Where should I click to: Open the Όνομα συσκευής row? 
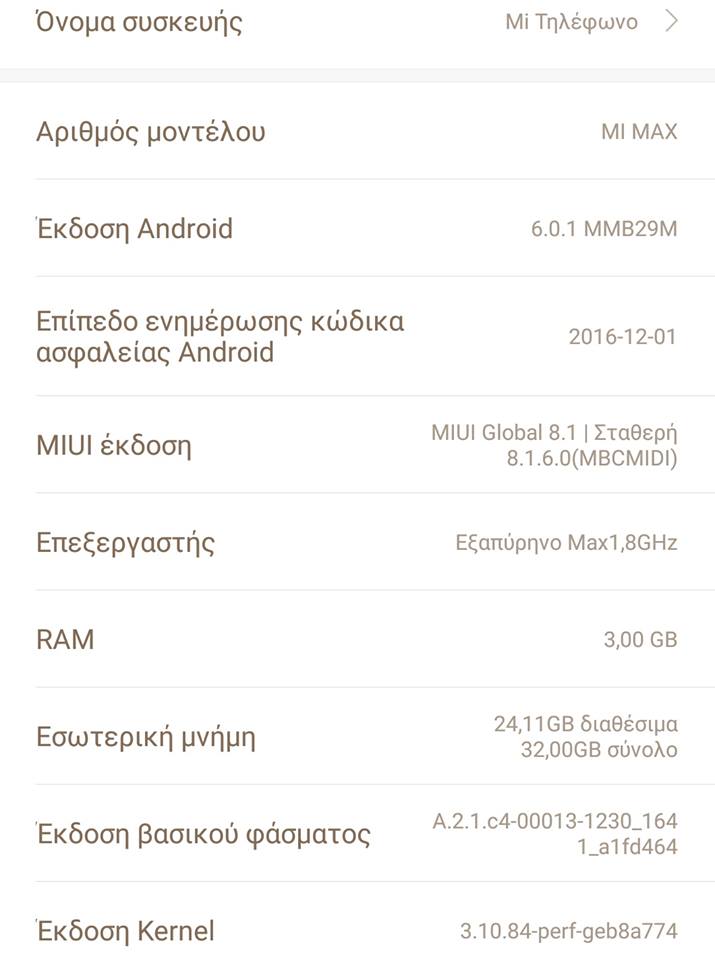pos(357,23)
